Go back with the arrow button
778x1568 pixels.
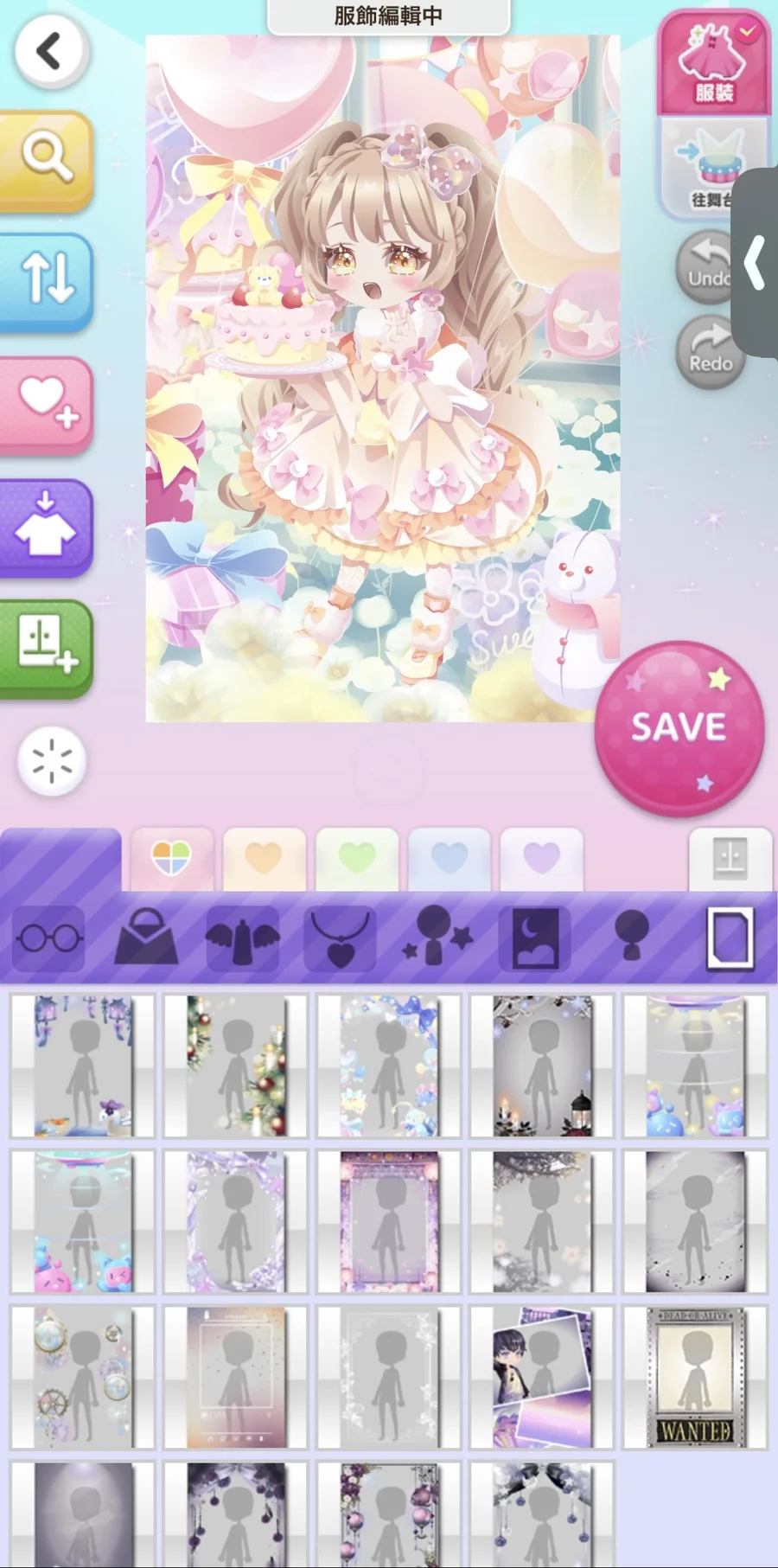(x=50, y=51)
